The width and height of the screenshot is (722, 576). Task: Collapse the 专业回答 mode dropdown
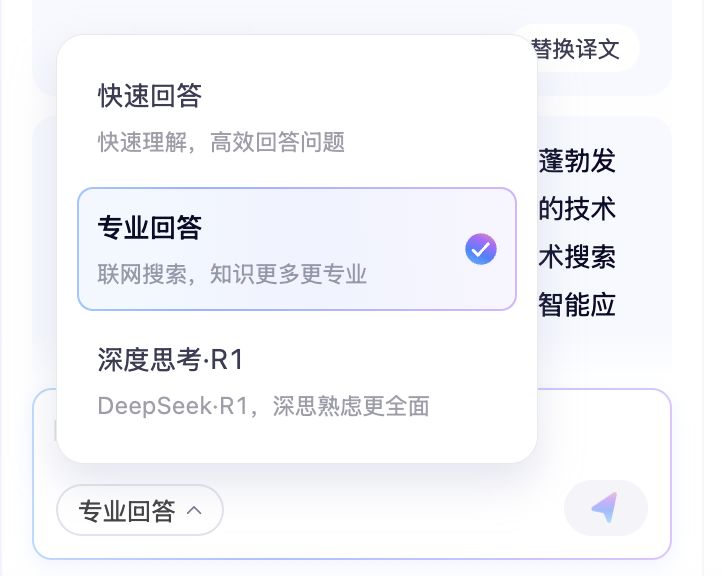[x=140, y=511]
